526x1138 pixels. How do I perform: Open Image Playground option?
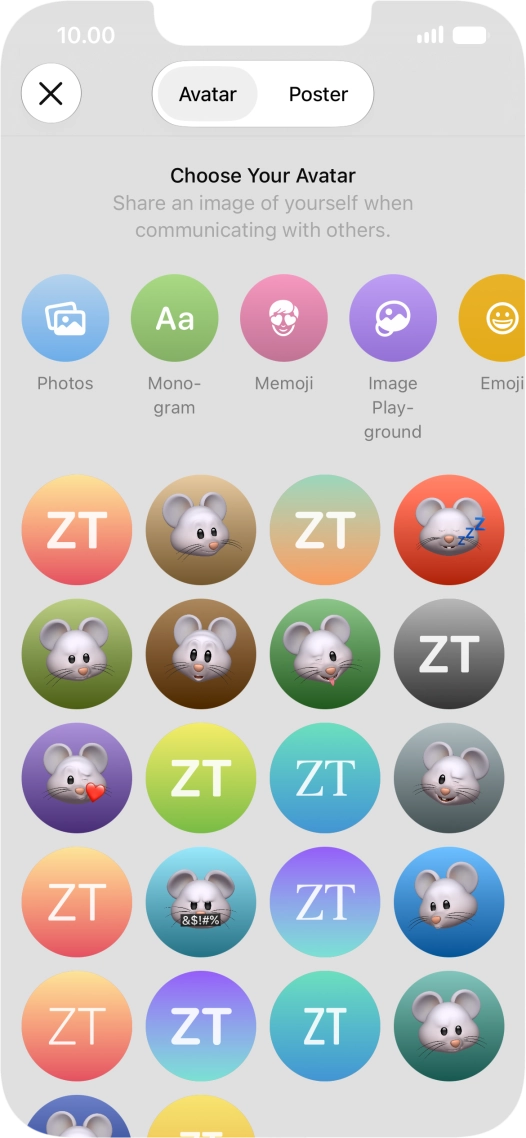click(393, 318)
